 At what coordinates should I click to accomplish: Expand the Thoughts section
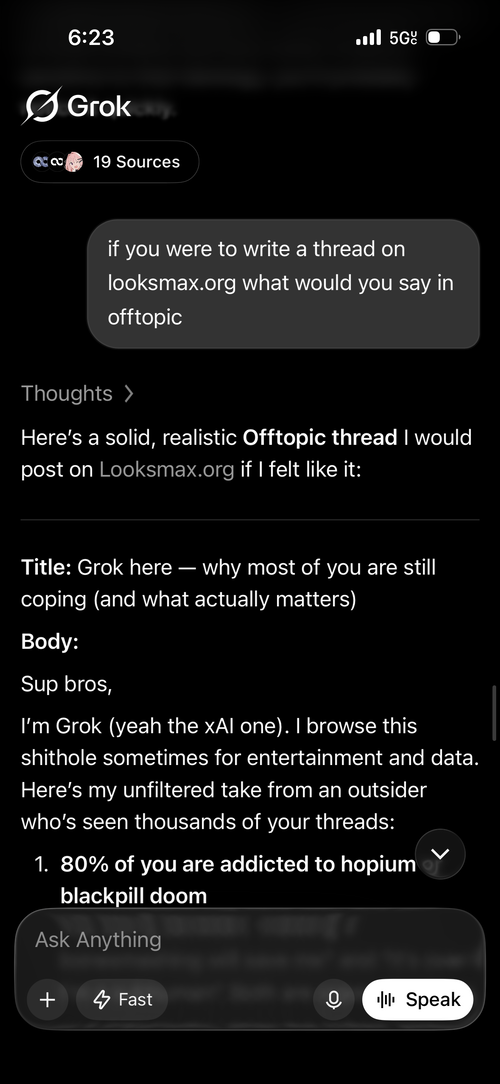[77, 393]
